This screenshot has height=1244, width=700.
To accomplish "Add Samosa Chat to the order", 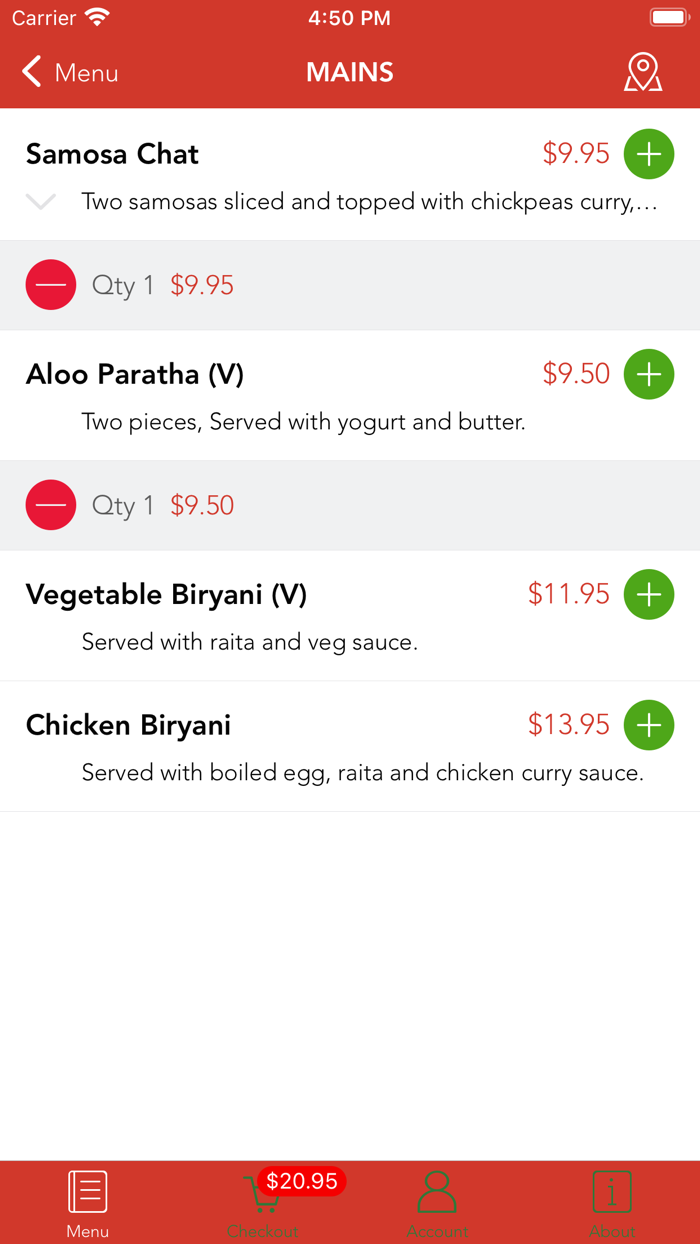I will pyautogui.click(x=649, y=154).
